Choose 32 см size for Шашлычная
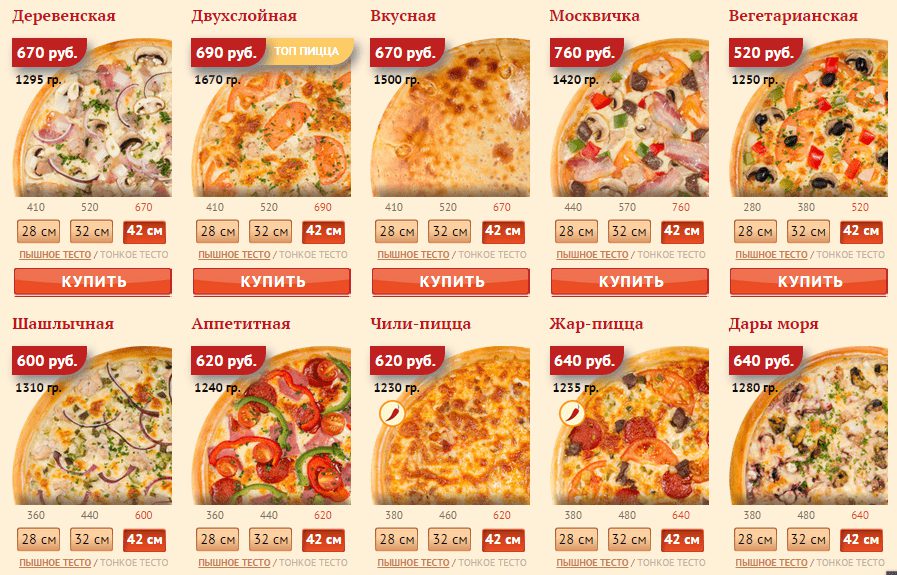This screenshot has height=575, width=897. pyautogui.click(x=92, y=540)
